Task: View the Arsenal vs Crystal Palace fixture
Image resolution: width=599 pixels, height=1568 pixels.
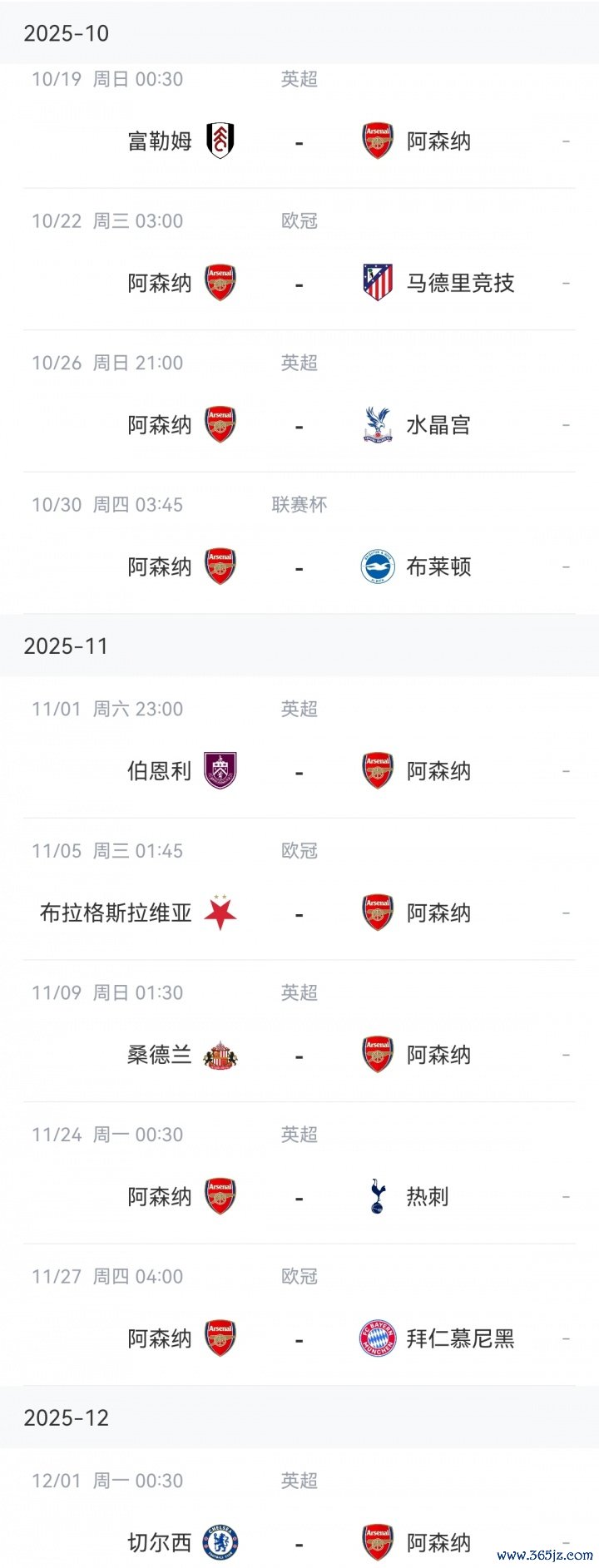Action: click(x=299, y=425)
